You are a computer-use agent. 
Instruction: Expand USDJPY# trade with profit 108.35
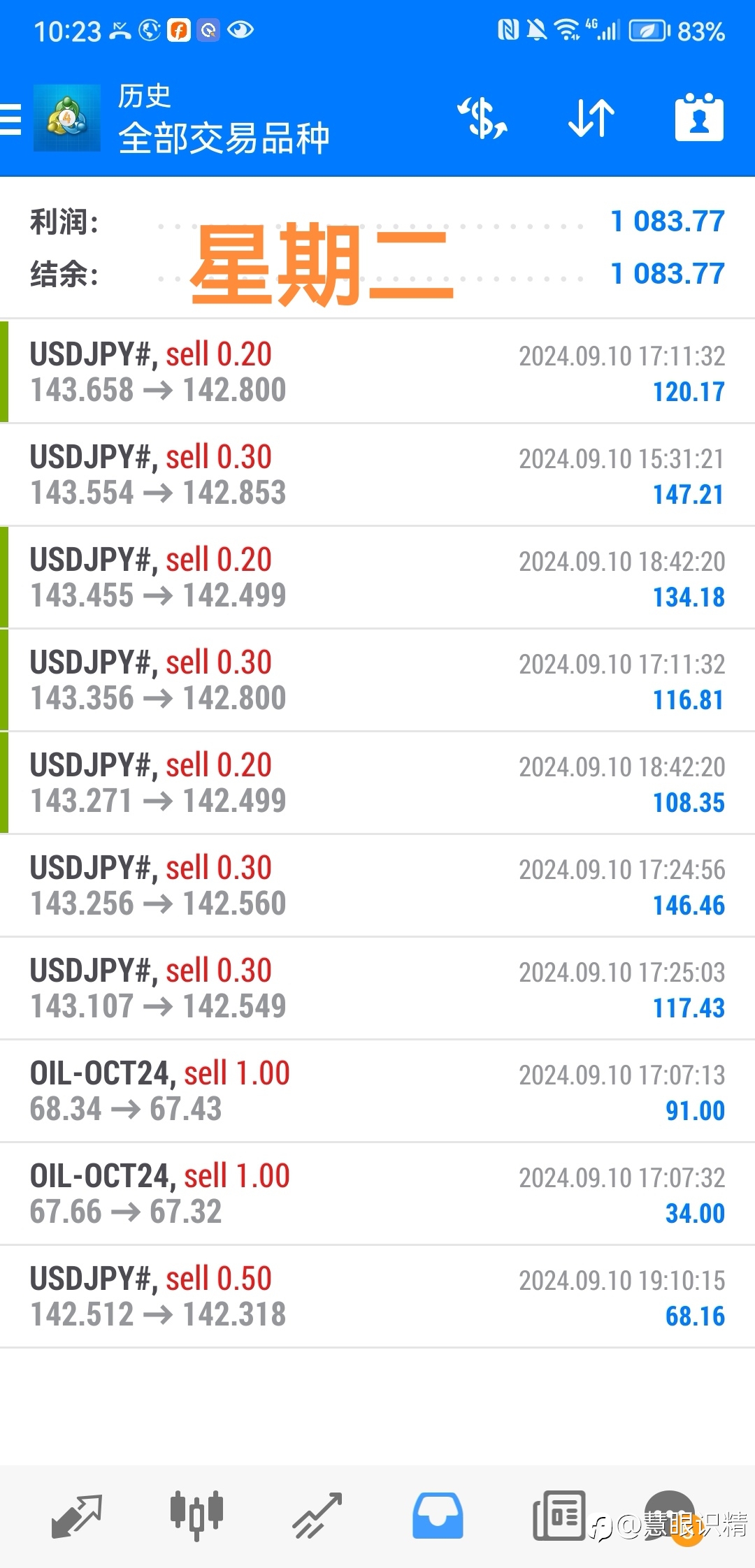(x=377, y=783)
